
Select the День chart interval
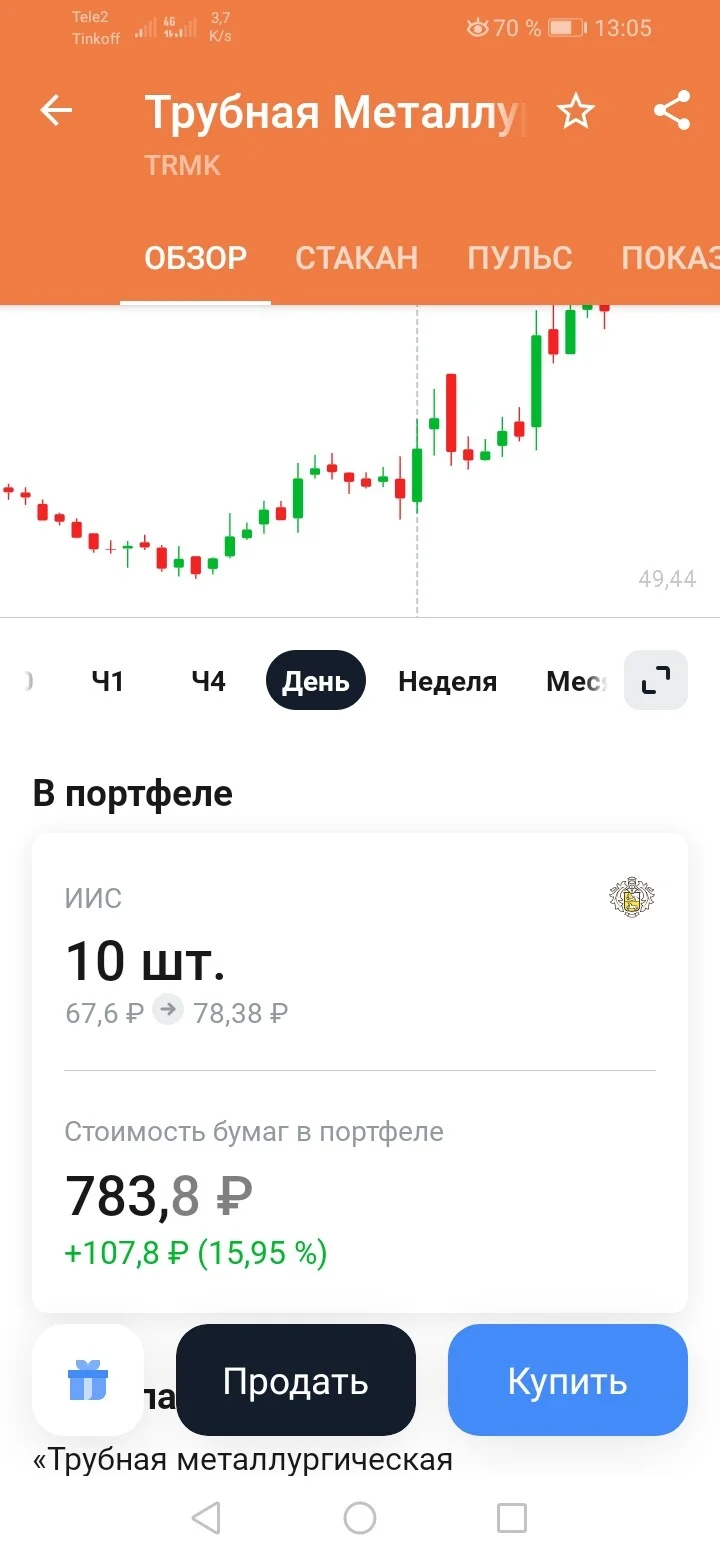[x=316, y=681]
